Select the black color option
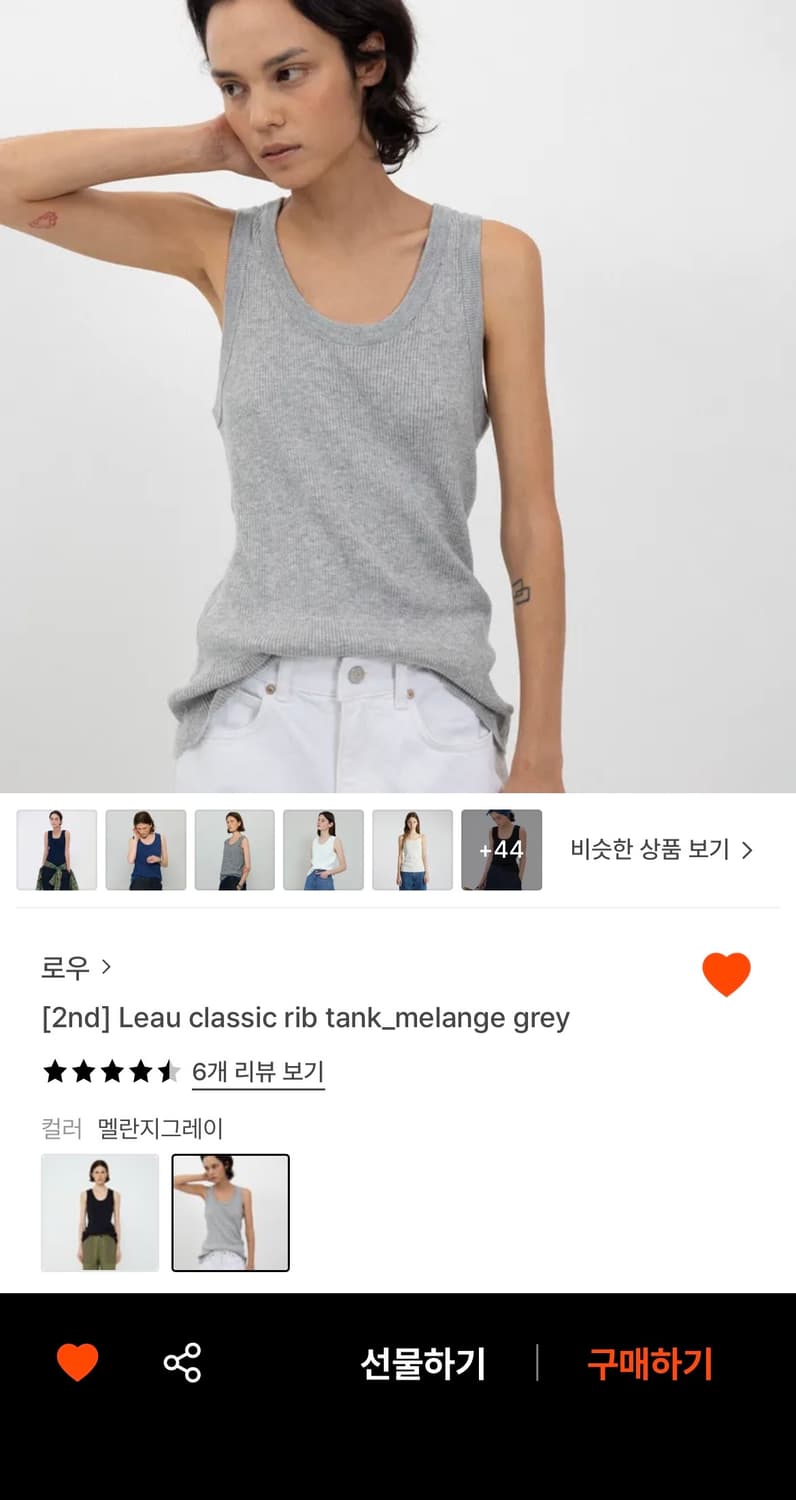796x1500 pixels. 100,1212
